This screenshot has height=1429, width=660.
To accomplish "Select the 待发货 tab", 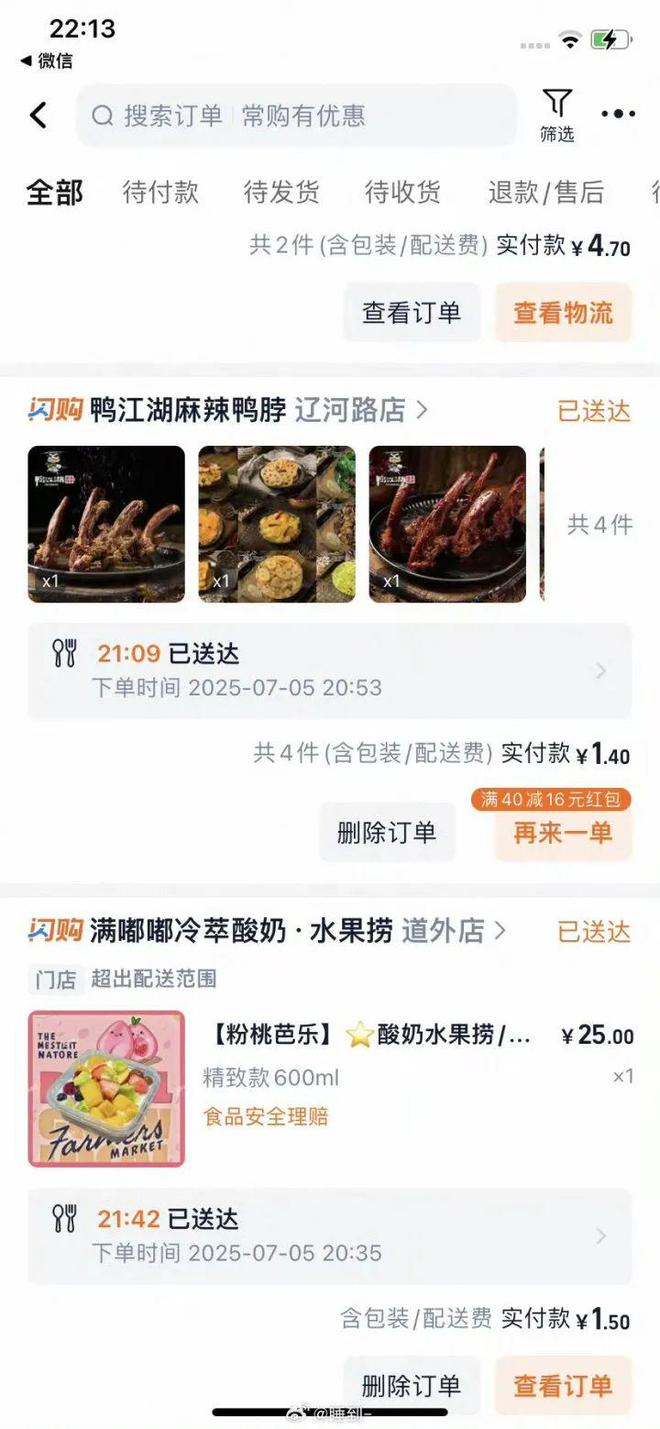I will (x=281, y=192).
